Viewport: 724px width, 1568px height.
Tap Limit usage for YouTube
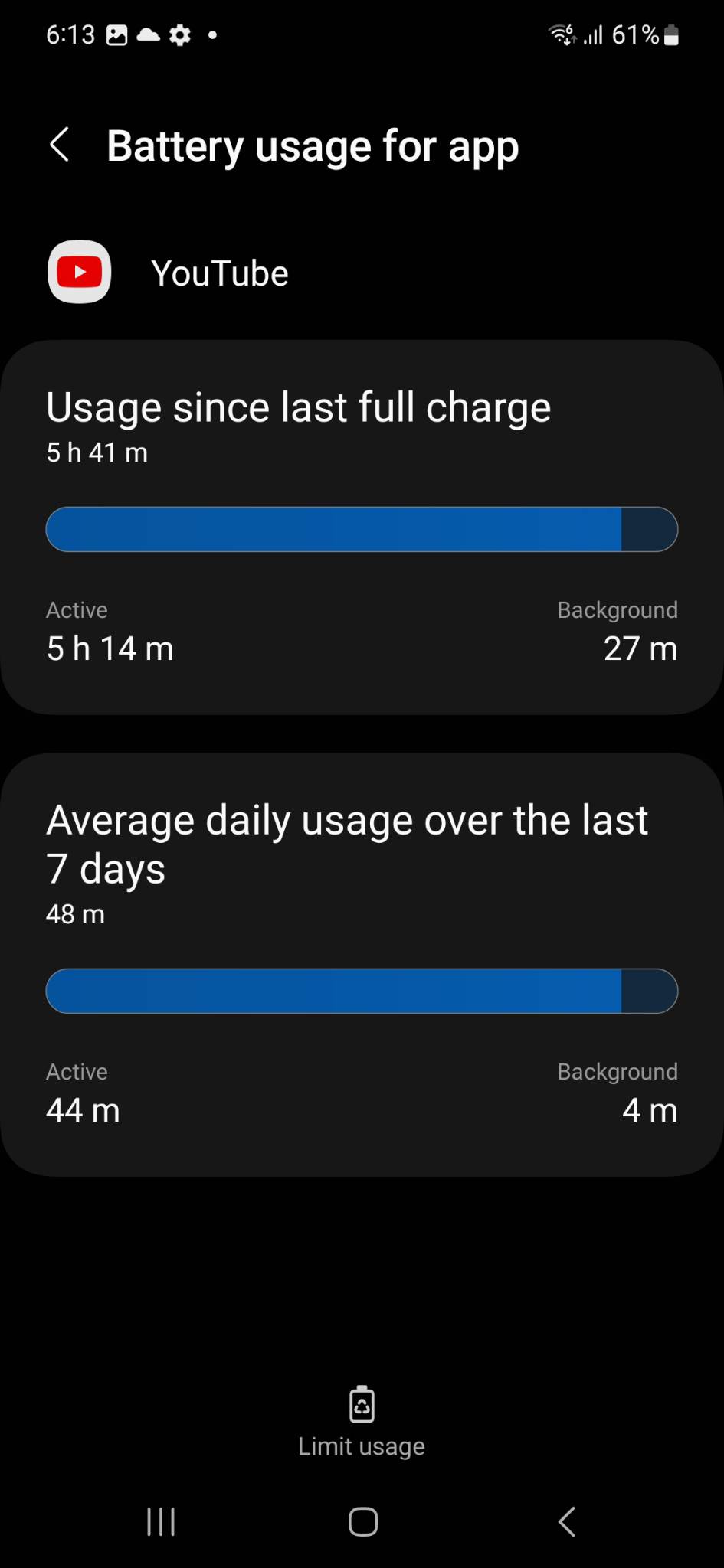(x=362, y=1421)
